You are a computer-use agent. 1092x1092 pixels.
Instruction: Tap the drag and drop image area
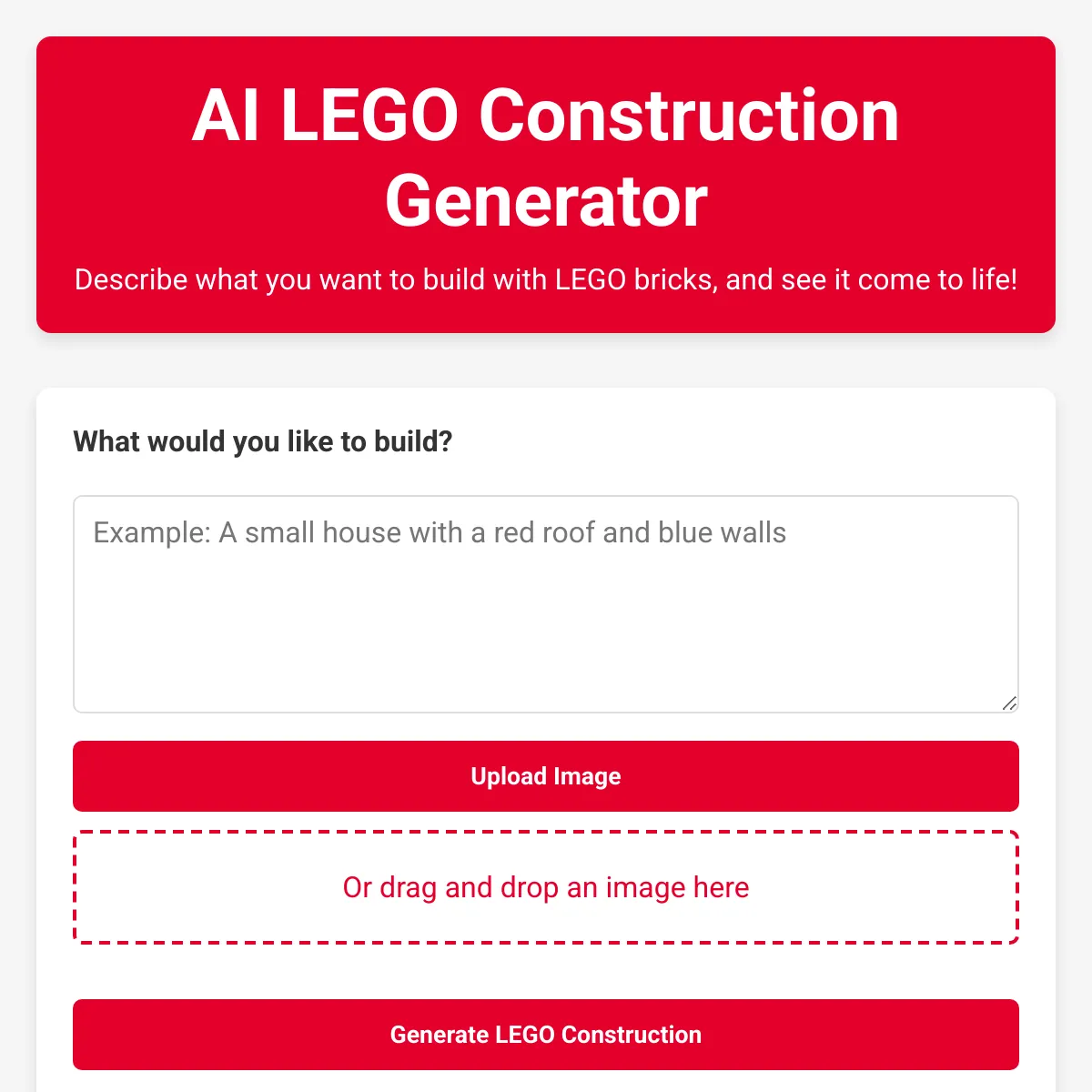(545, 887)
